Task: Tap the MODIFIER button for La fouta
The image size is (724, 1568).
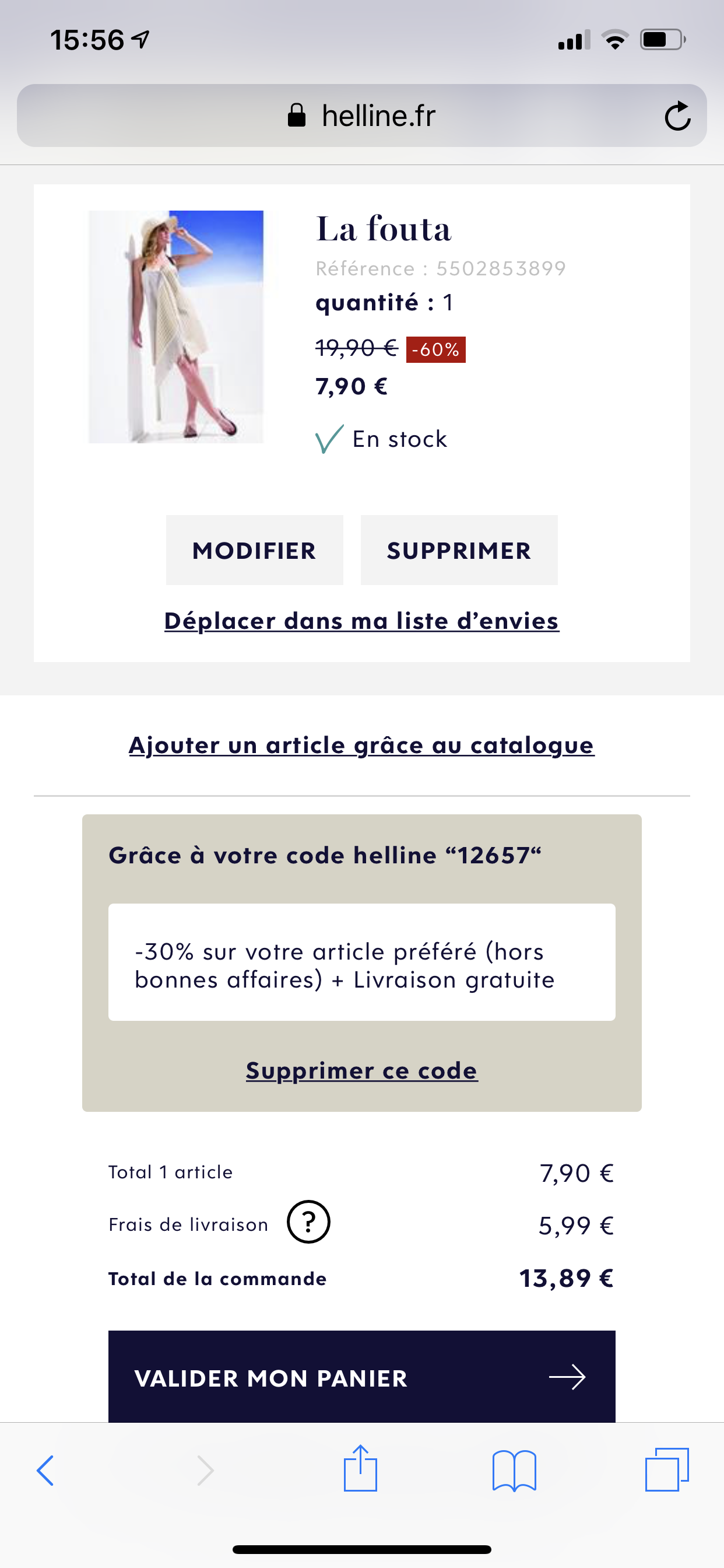Action: click(x=254, y=550)
